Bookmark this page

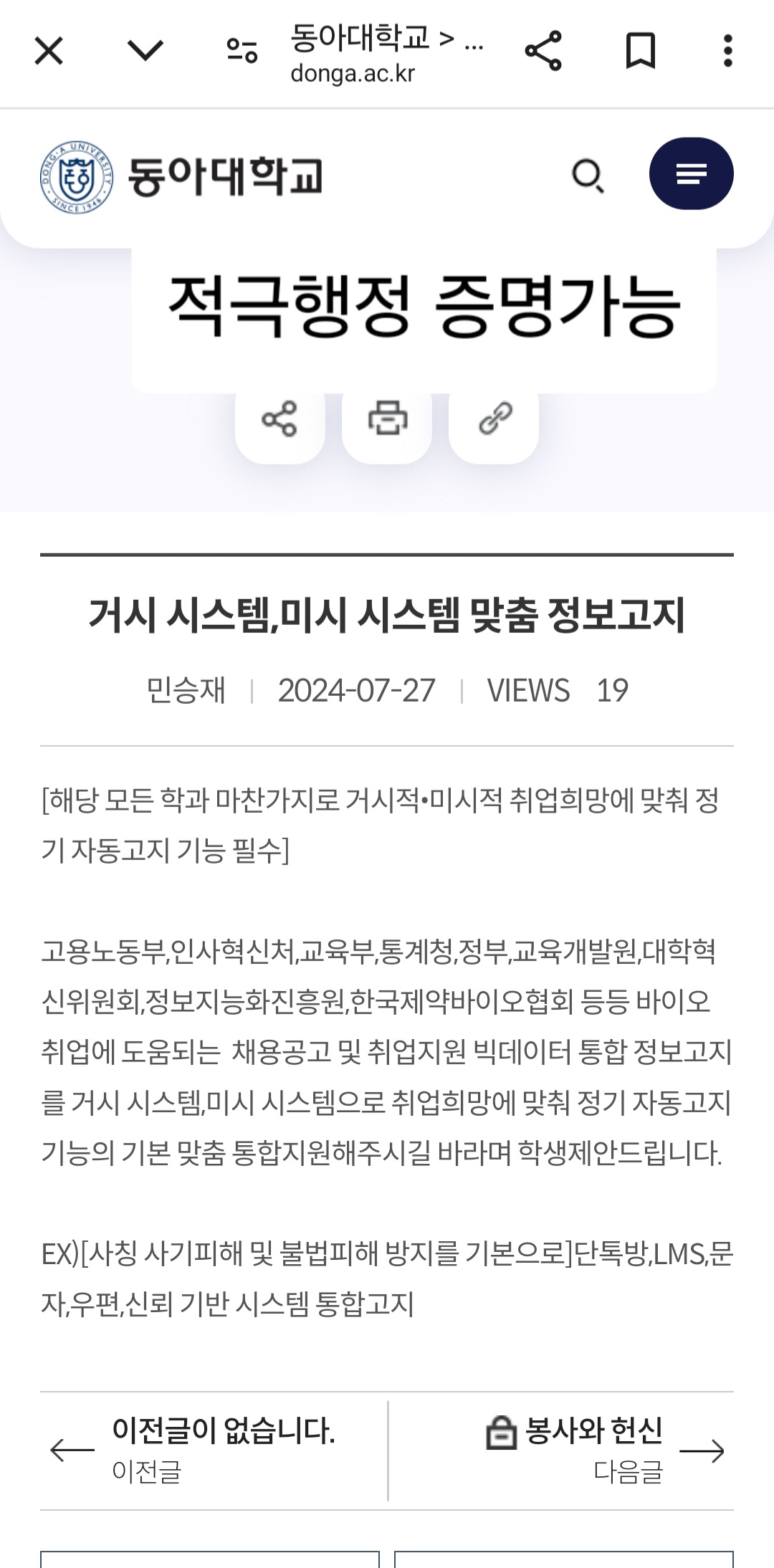click(x=640, y=51)
